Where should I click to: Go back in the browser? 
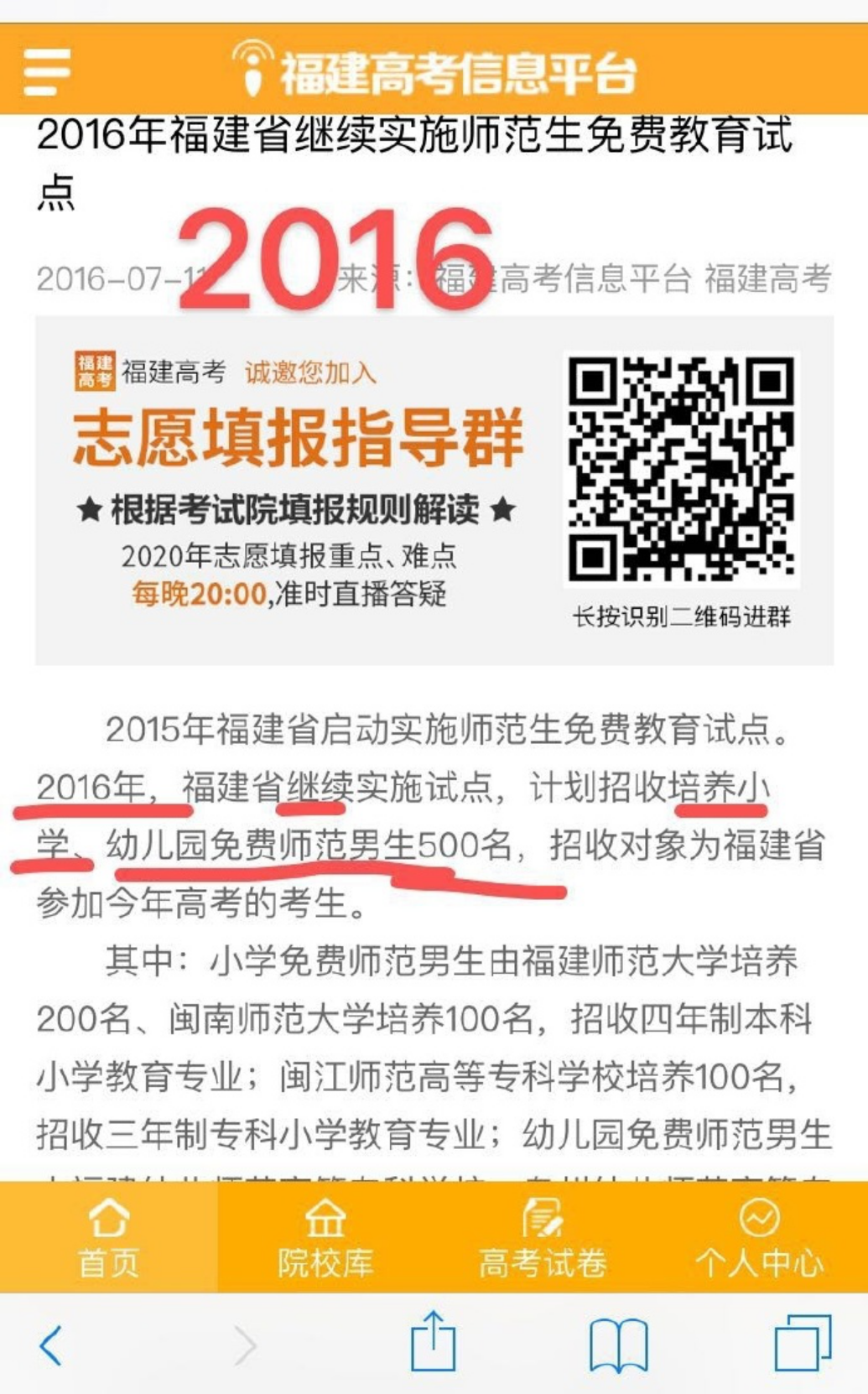(52, 1345)
